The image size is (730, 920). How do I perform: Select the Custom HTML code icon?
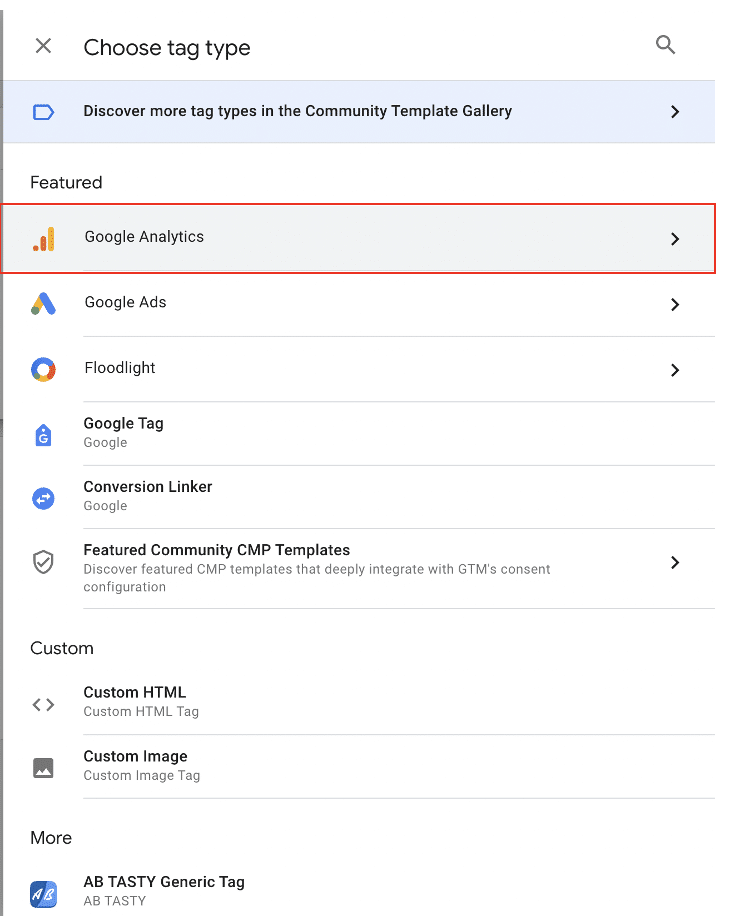click(43, 703)
